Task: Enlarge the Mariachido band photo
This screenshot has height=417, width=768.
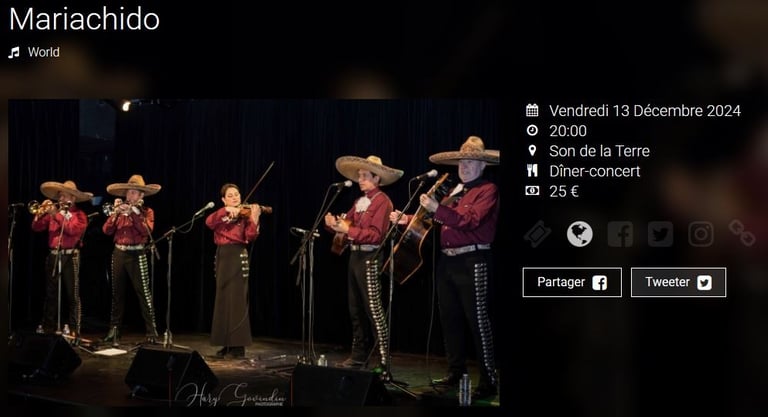Action: point(254,252)
